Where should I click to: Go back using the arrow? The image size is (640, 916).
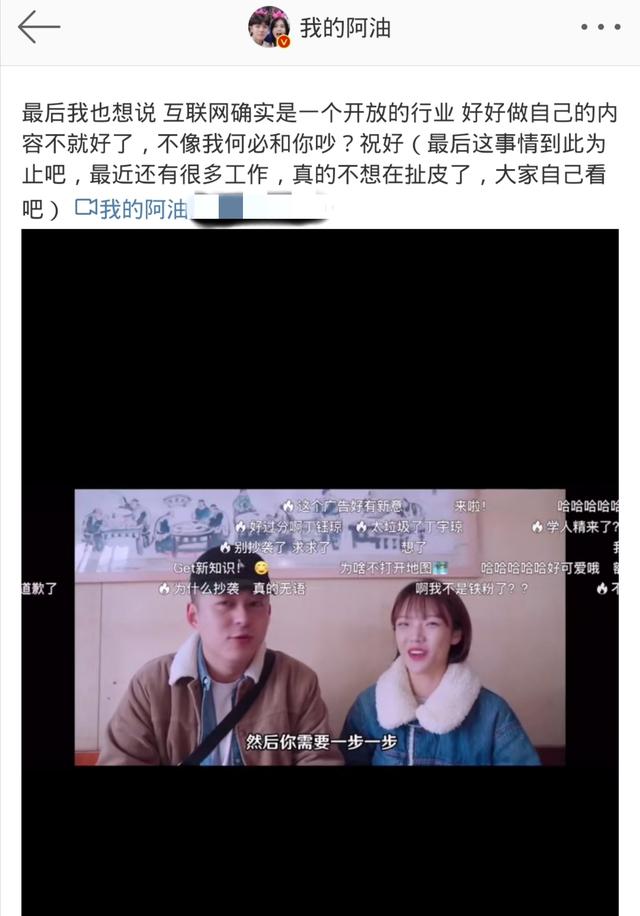pyautogui.click(x=39, y=27)
